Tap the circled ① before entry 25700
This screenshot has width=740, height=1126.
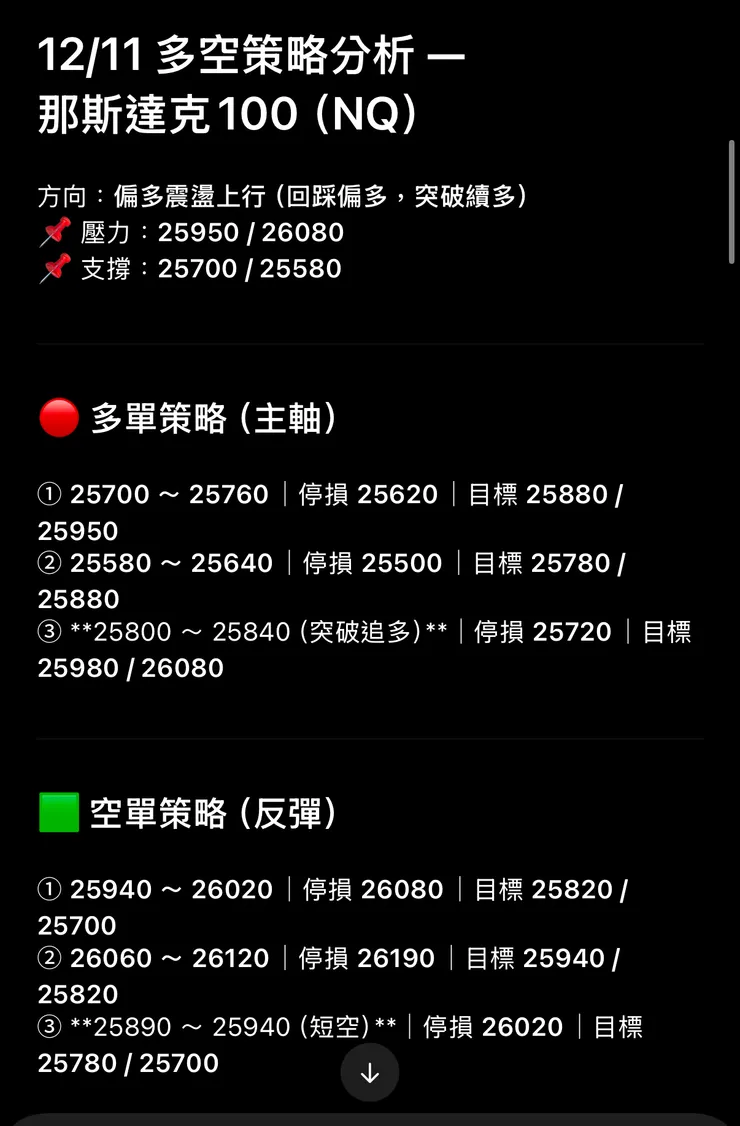48,494
